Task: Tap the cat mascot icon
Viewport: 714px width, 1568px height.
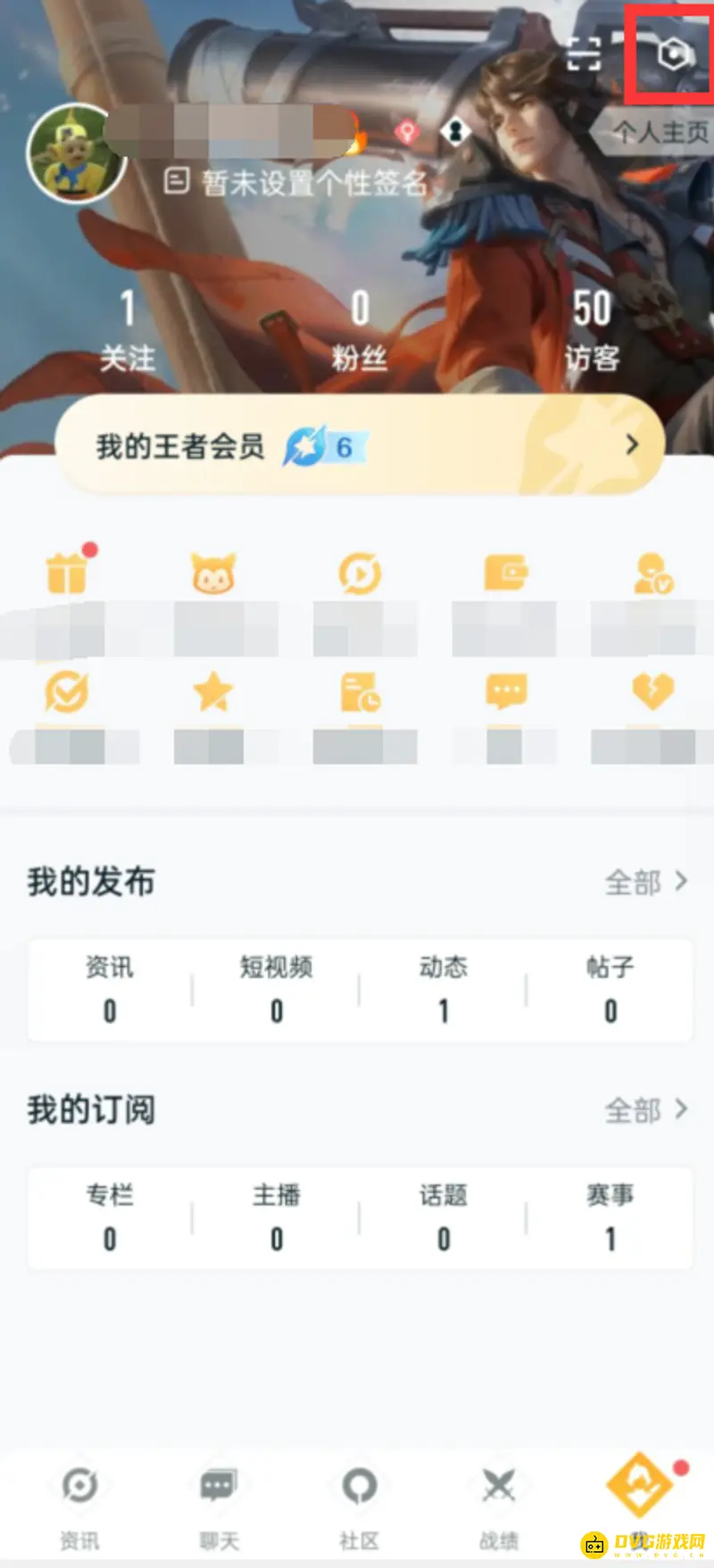Action: tap(214, 574)
